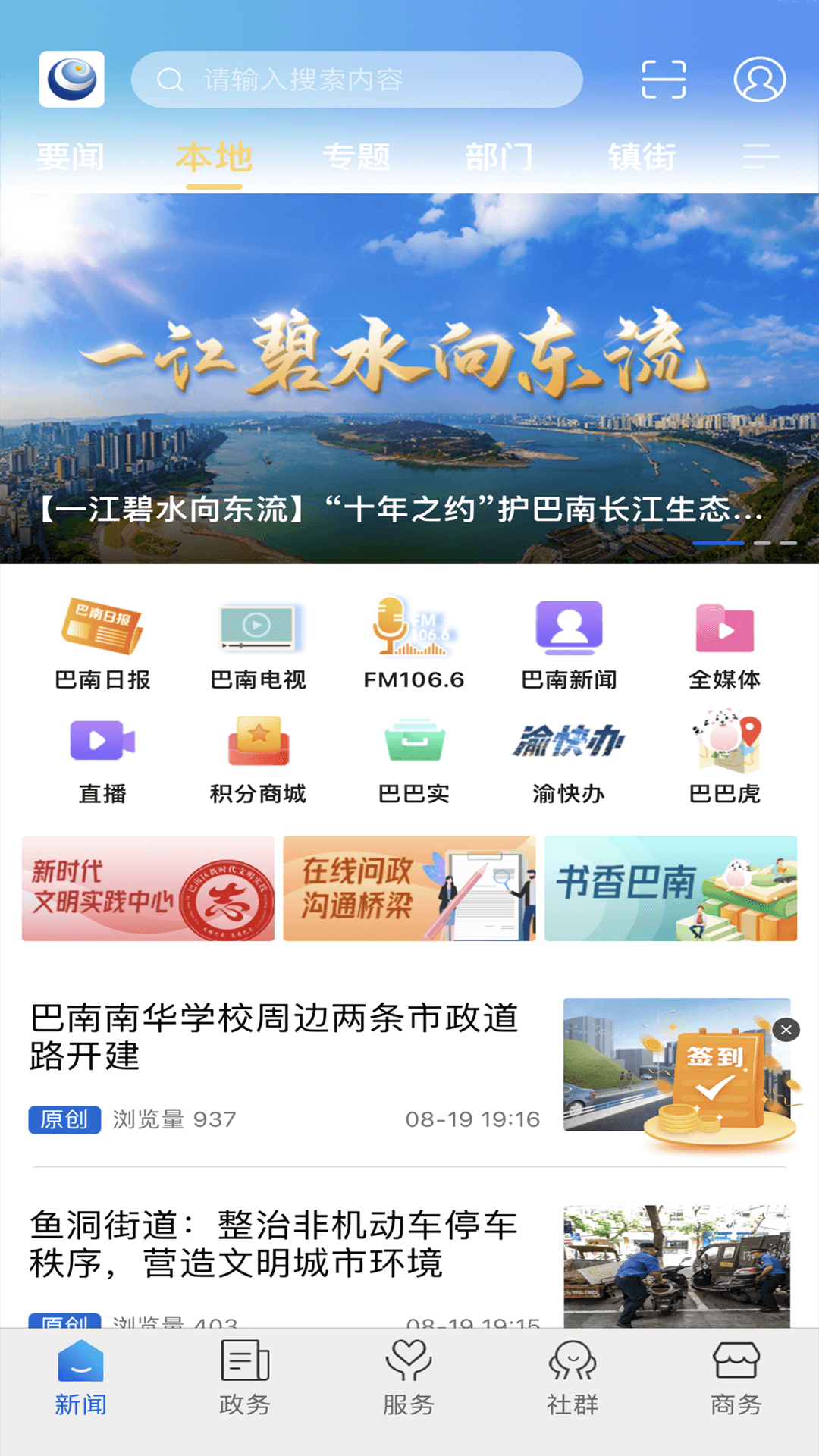Tap the search input field

point(356,79)
